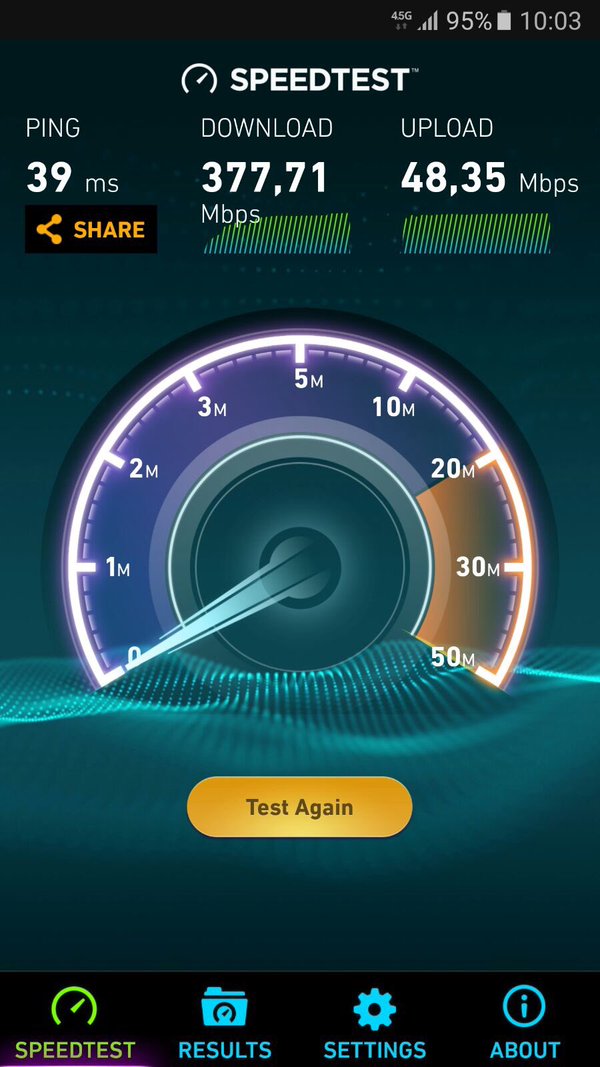Share the speed test result
Screen dimensions: 600x1067
(91, 229)
